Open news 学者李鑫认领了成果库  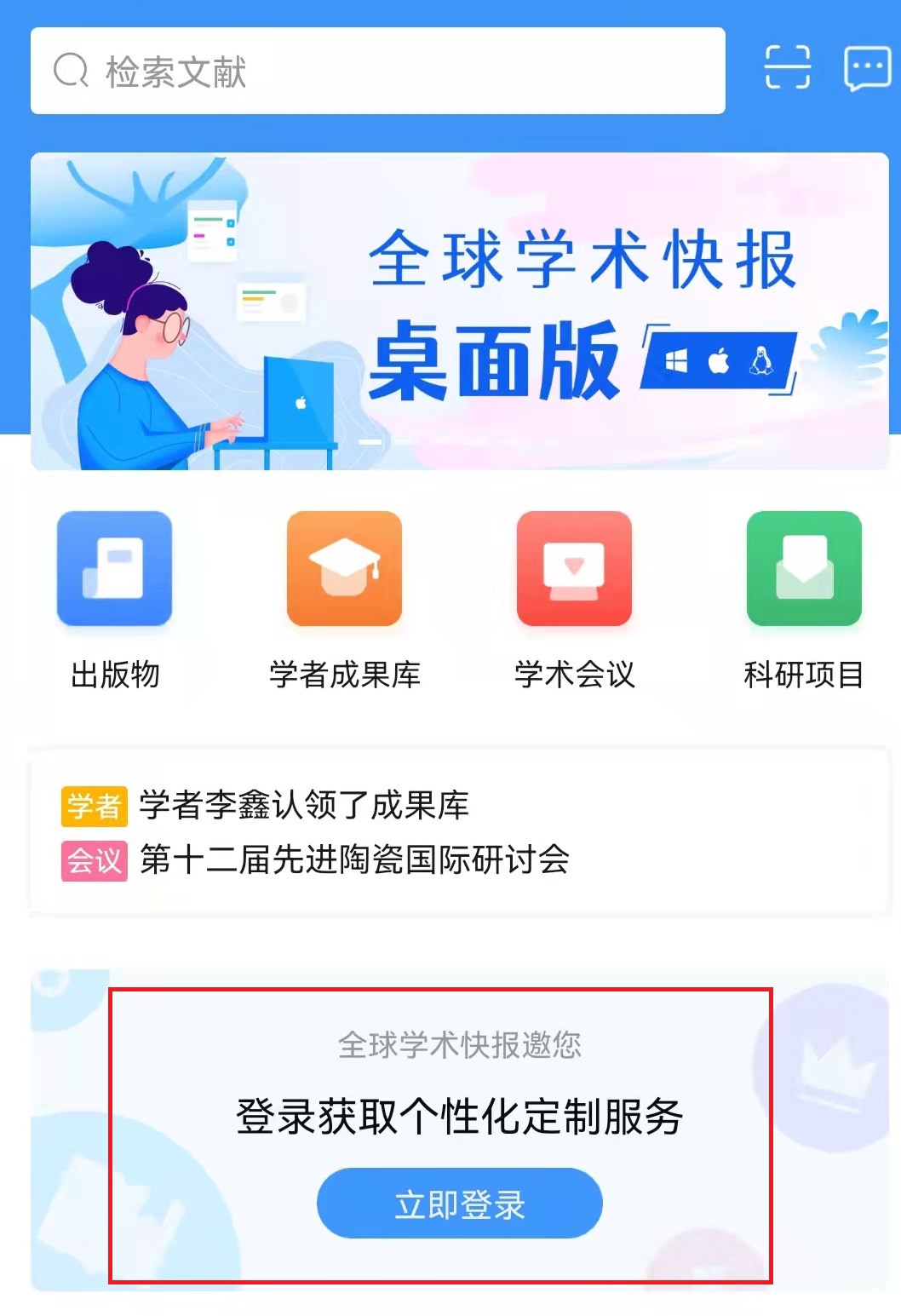(304, 805)
